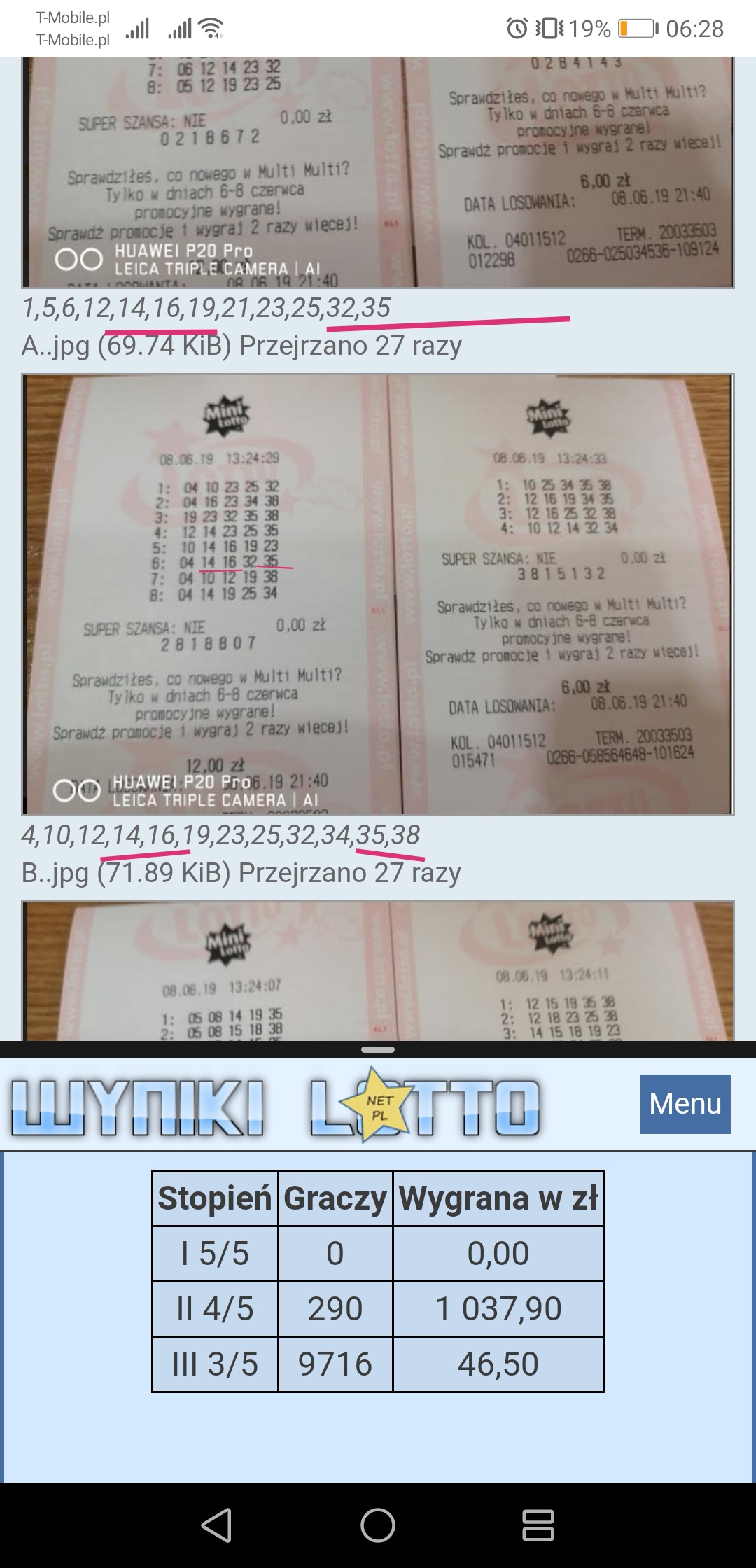Open the recent apps overview
756x1568 pixels.
pyautogui.click(x=538, y=1525)
